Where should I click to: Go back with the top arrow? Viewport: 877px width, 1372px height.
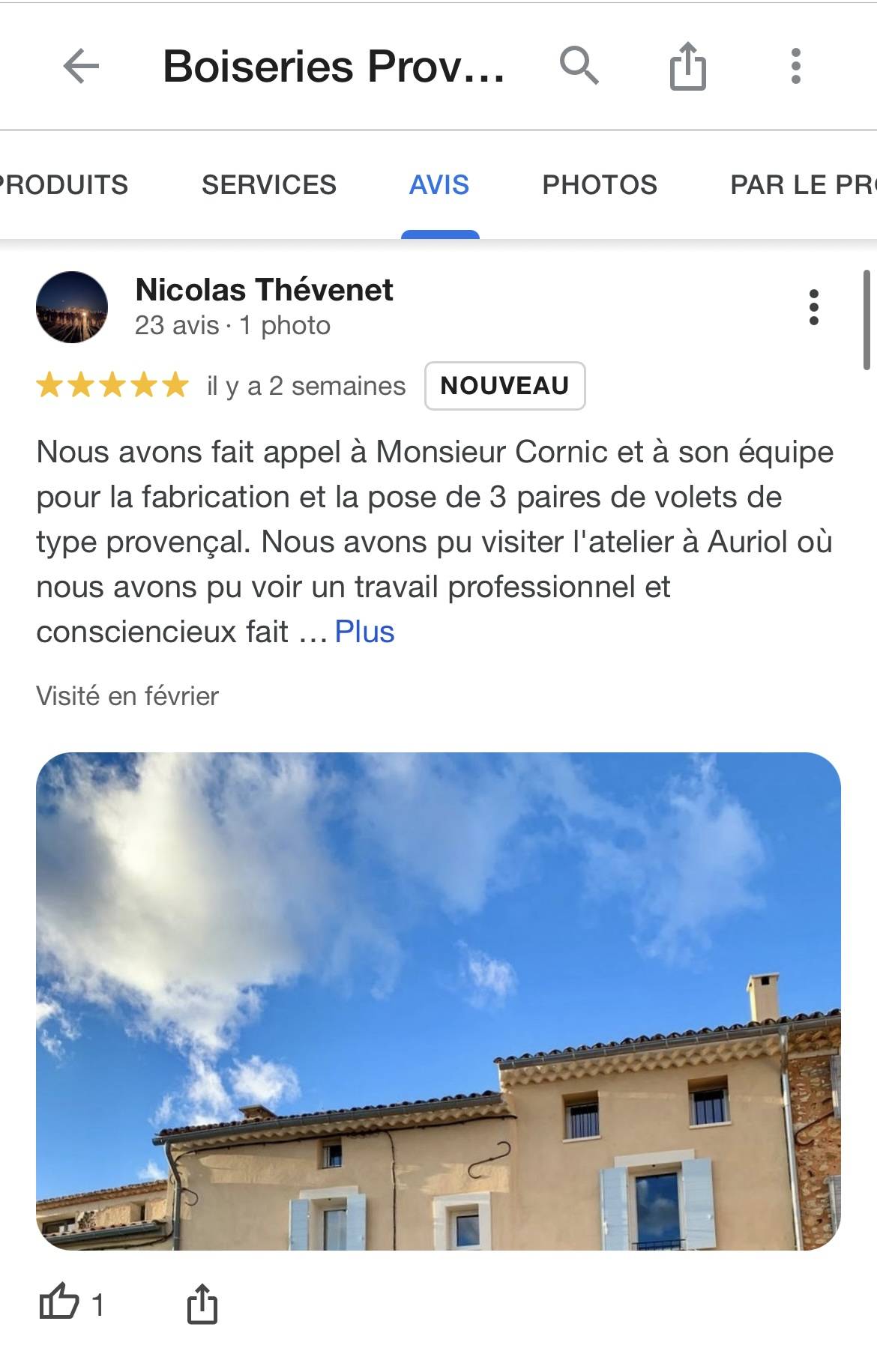click(x=81, y=66)
